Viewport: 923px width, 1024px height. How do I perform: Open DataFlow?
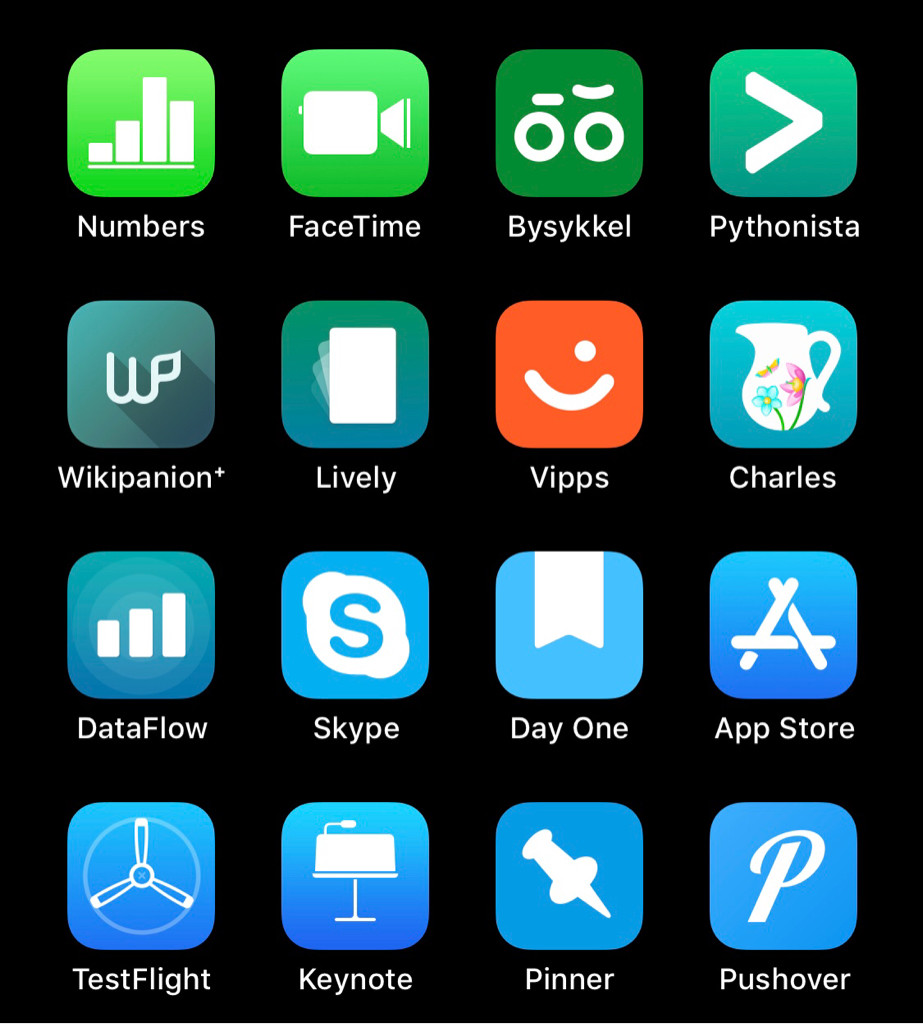point(141,624)
